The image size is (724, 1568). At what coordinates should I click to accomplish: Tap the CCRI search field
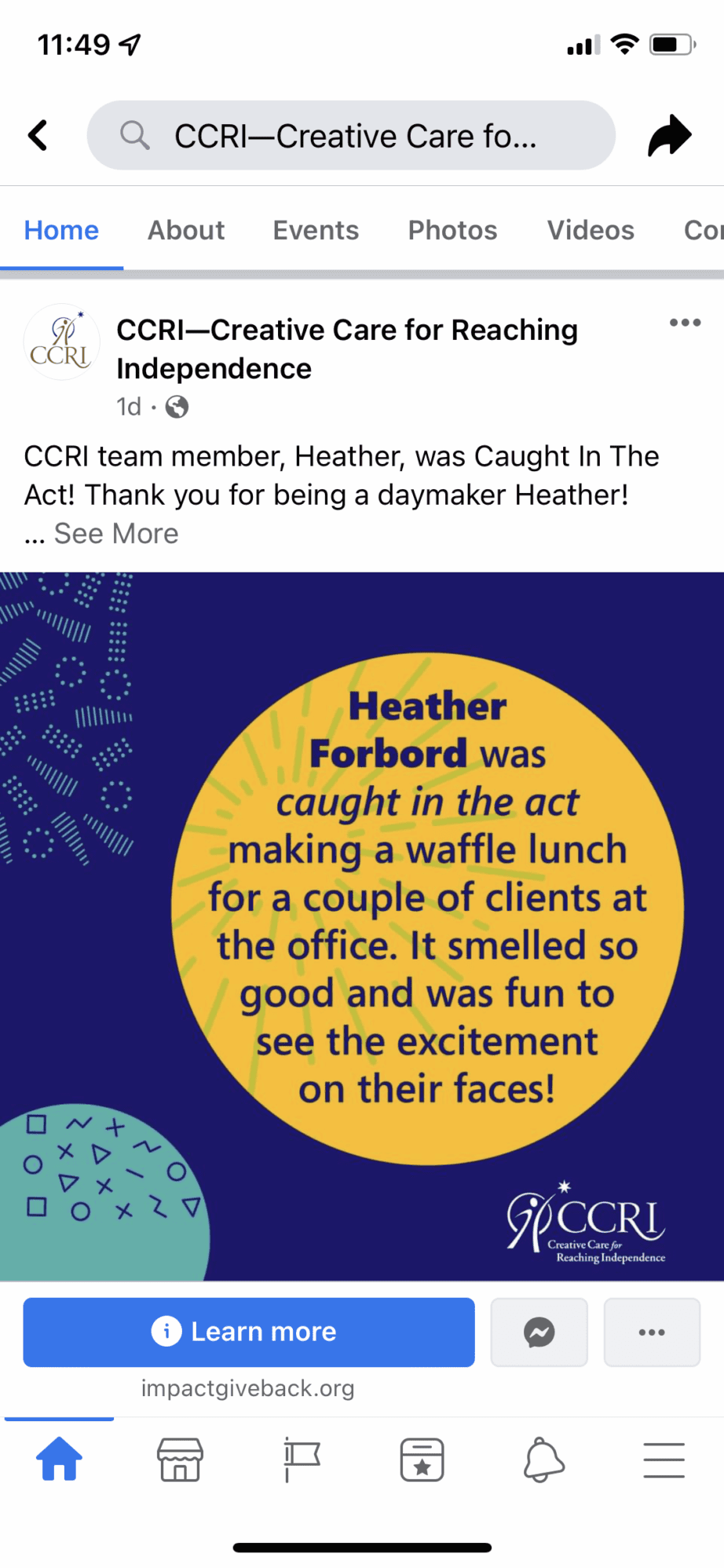point(351,135)
